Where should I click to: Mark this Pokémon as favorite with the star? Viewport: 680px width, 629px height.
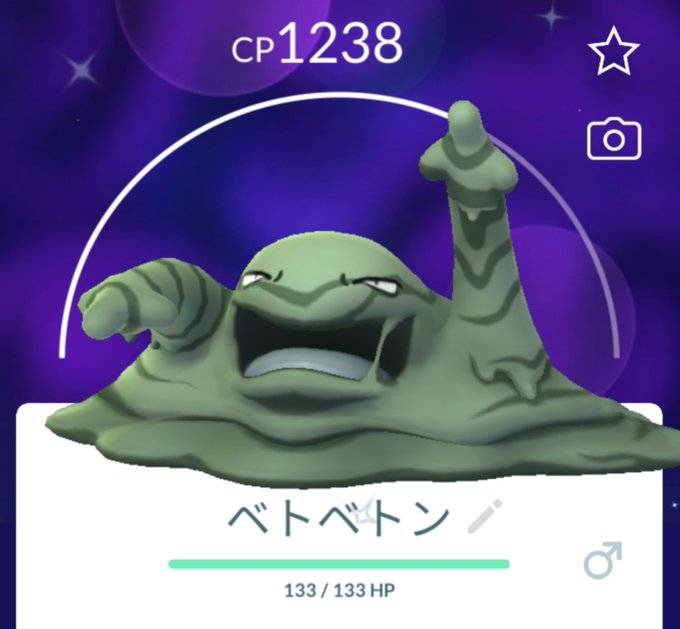612,53
